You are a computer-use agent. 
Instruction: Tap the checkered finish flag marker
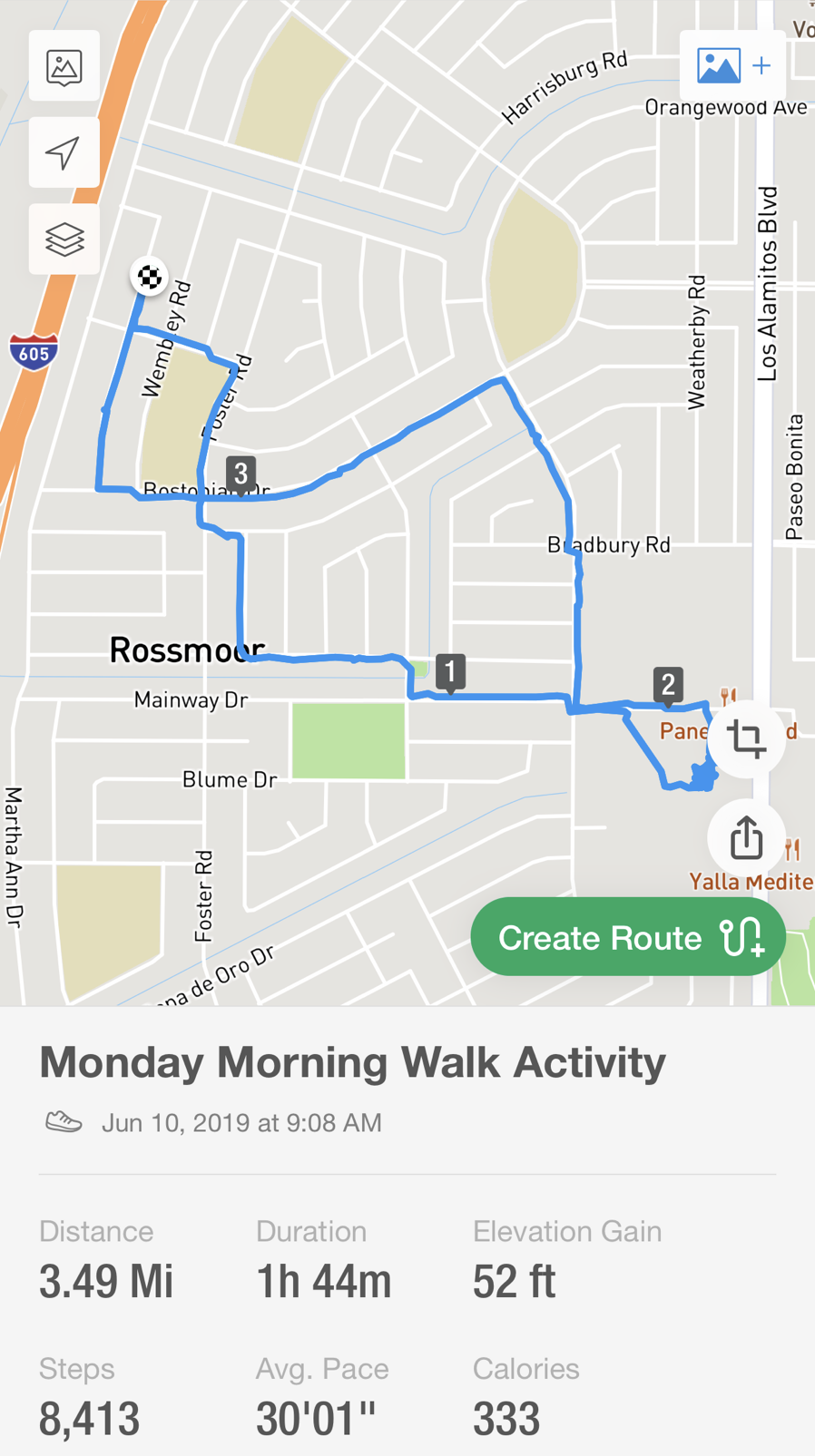[150, 277]
